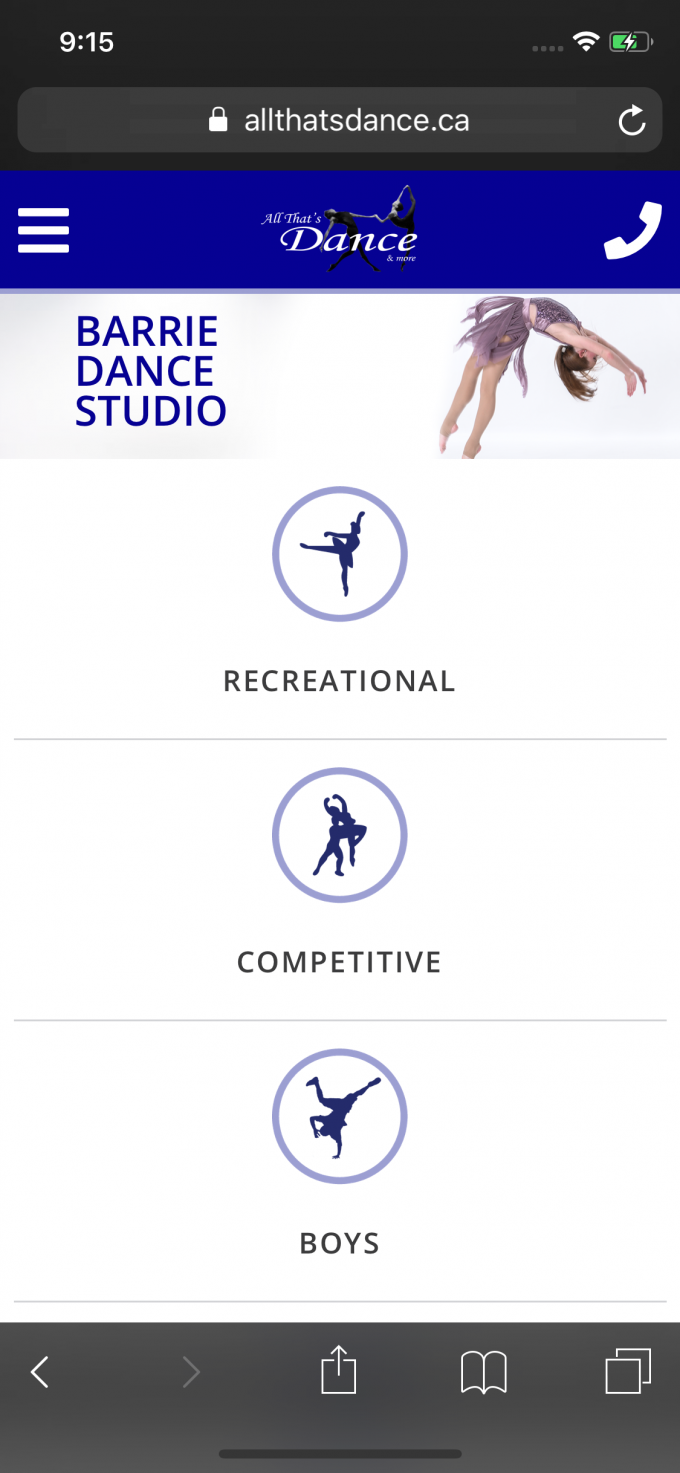Tap the All That's Dance header logo
Image resolution: width=680 pixels, height=1473 pixels.
(340, 230)
